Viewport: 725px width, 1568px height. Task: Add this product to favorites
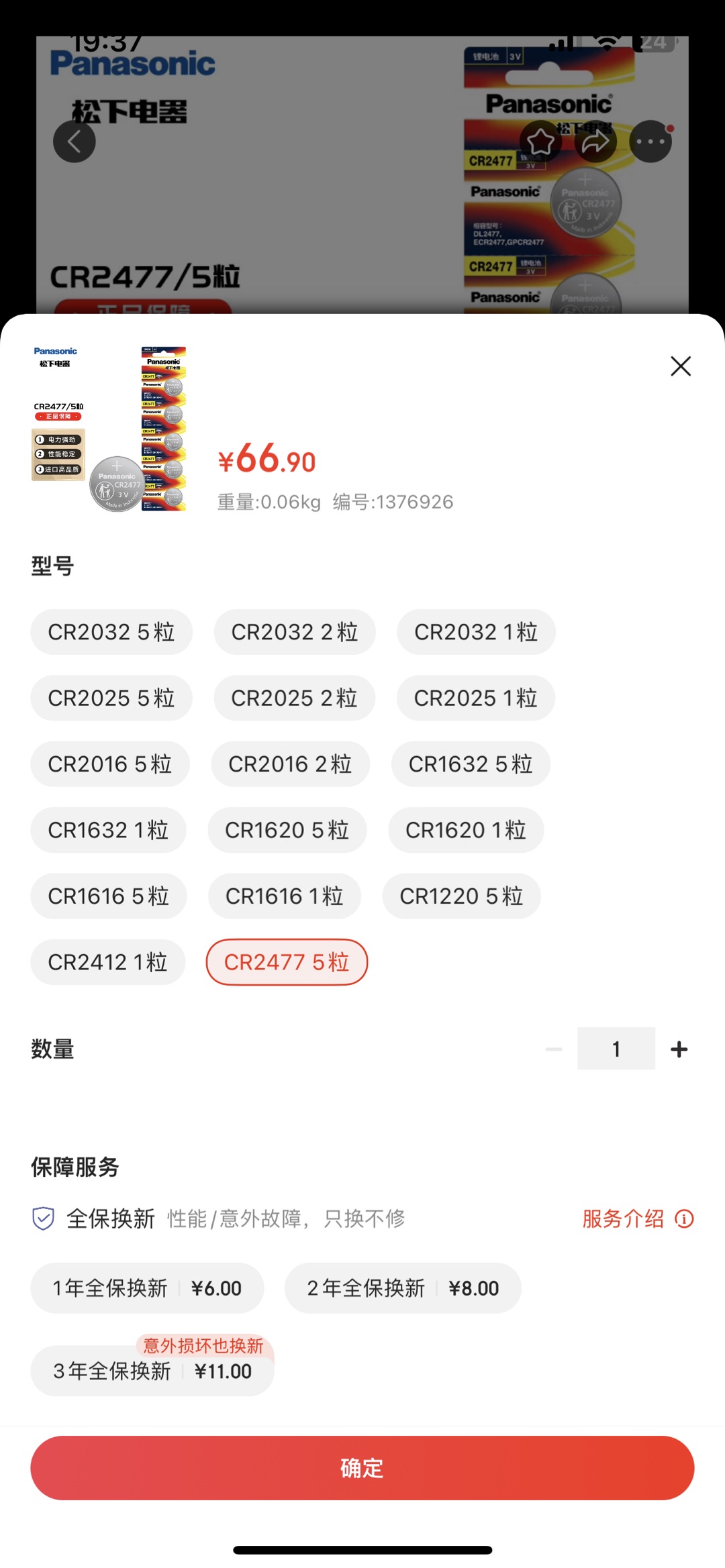pos(540,142)
